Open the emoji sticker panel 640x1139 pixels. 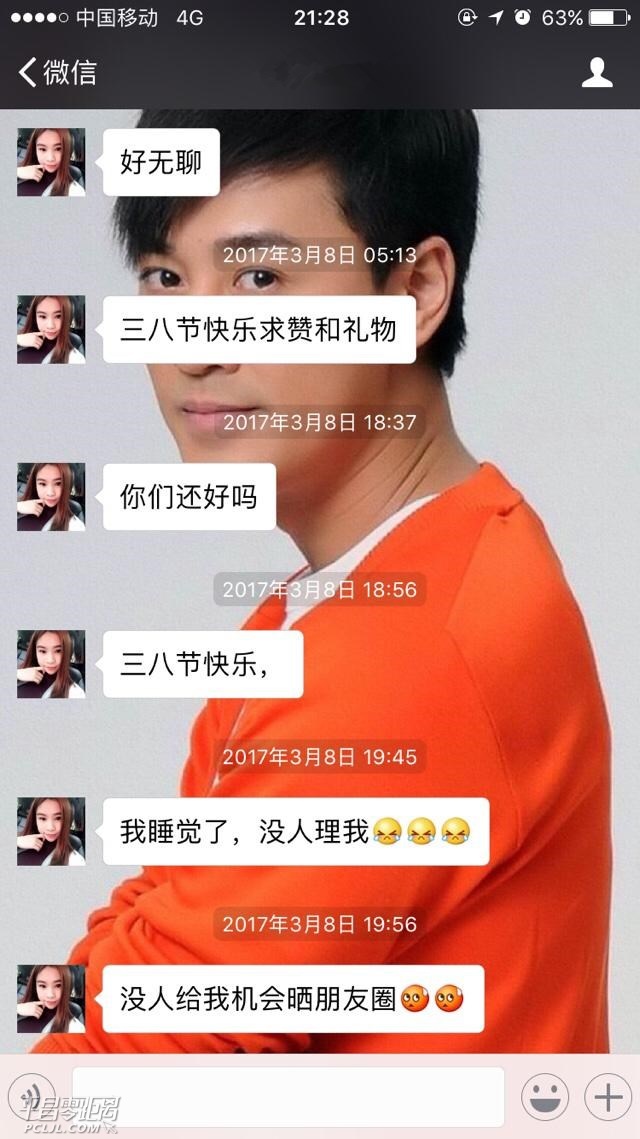546,1097
